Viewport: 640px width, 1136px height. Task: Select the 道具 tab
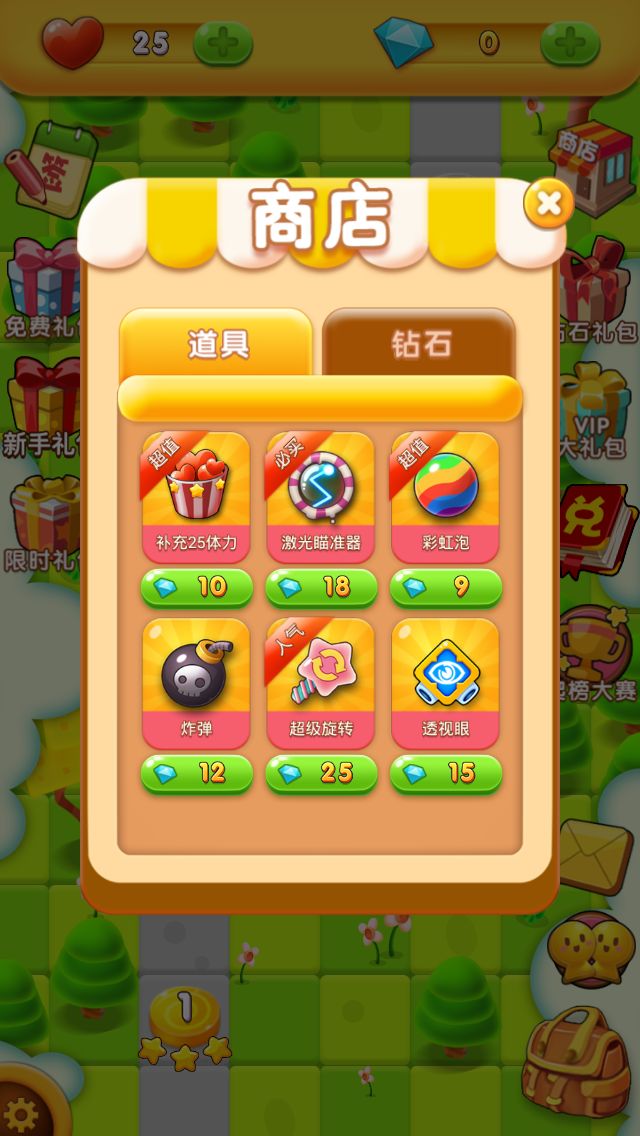(217, 344)
